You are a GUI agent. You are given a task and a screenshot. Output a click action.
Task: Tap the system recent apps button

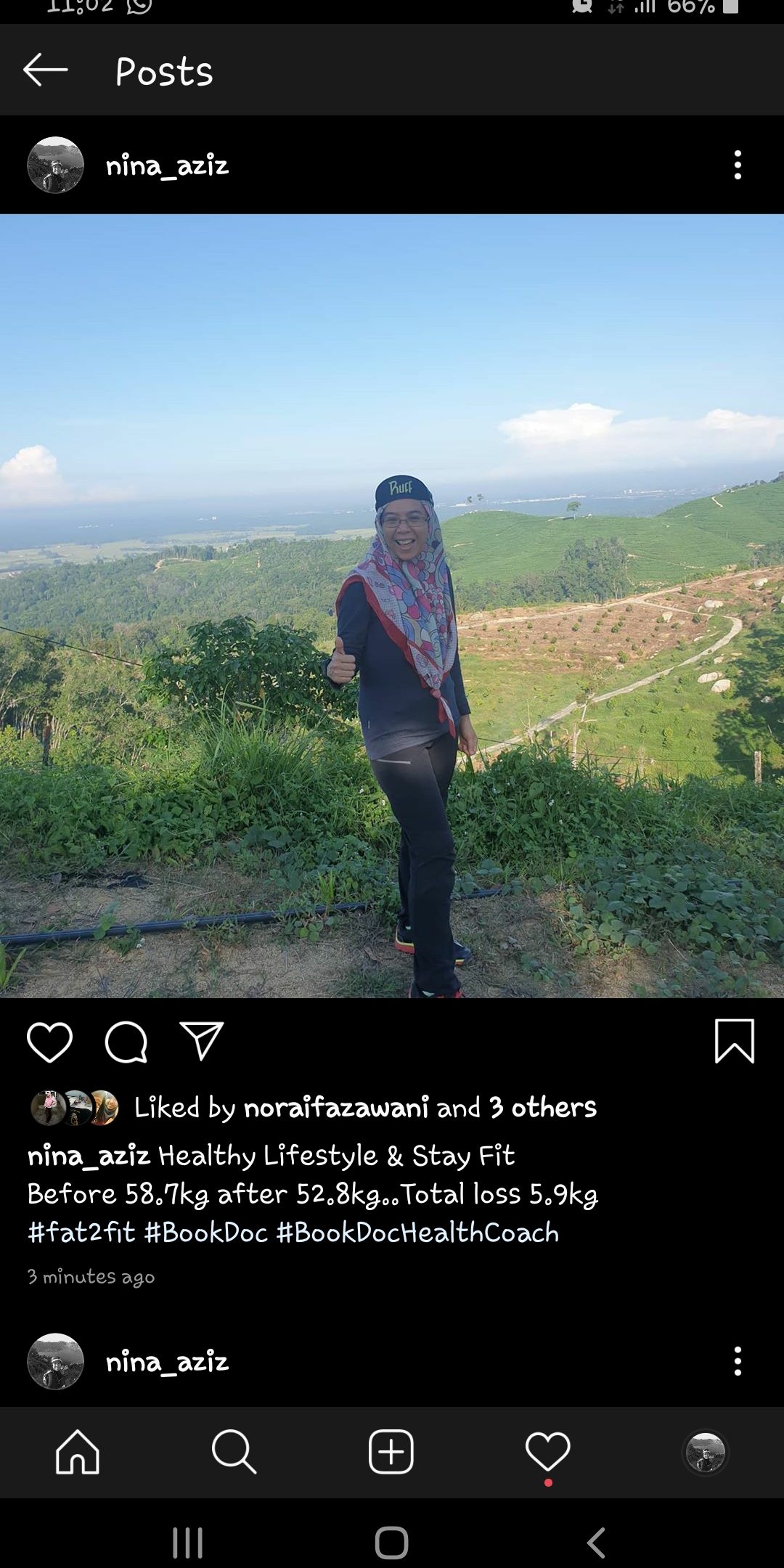(187, 1543)
